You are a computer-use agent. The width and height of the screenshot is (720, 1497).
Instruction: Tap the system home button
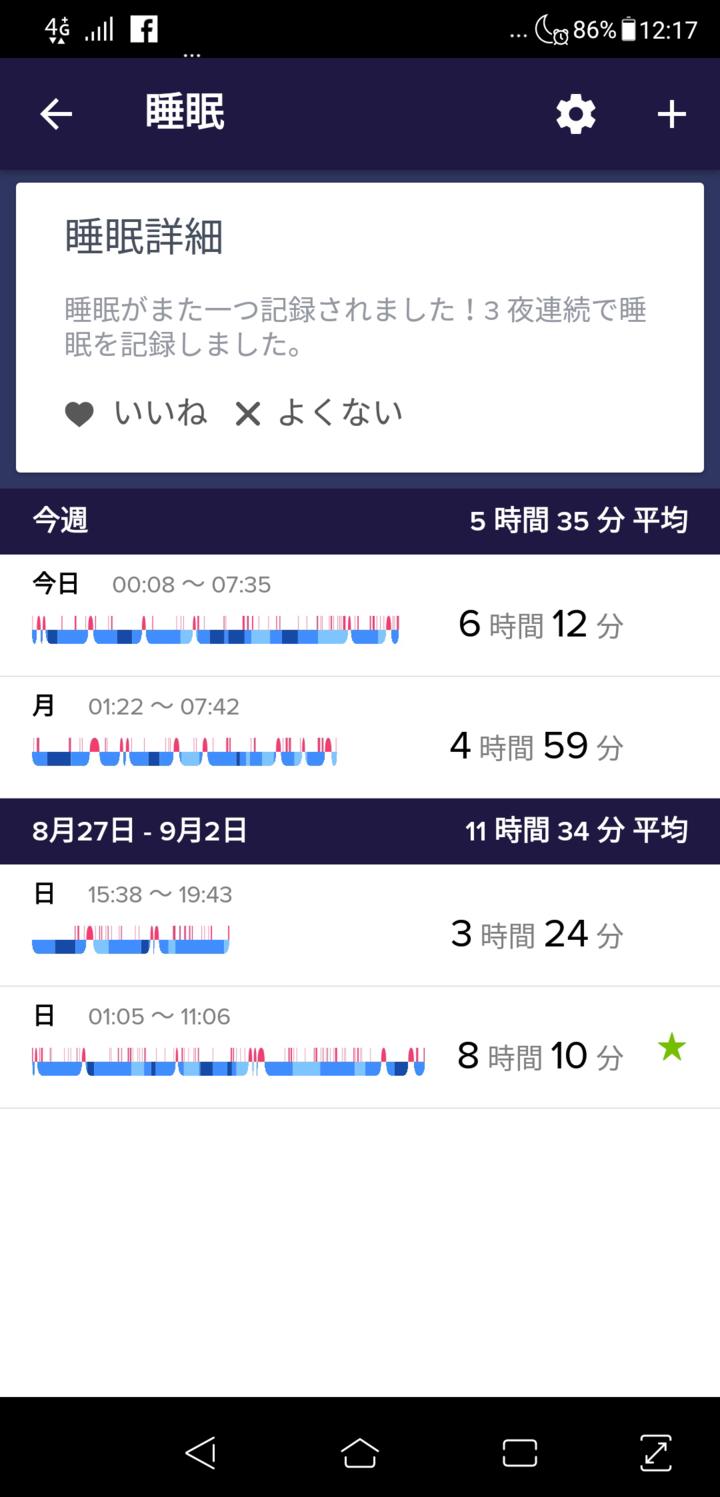tap(360, 1452)
